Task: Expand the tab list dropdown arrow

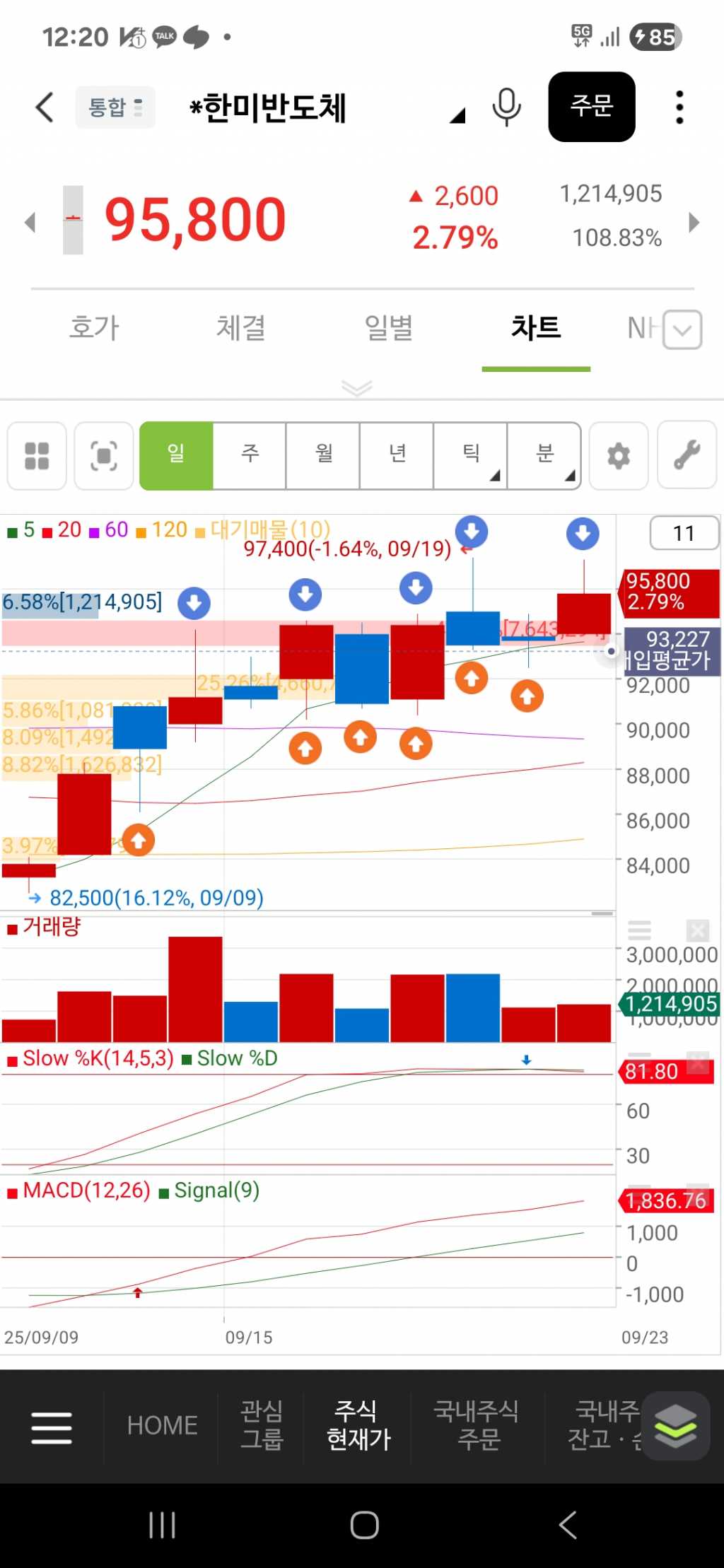Action: coord(683,329)
